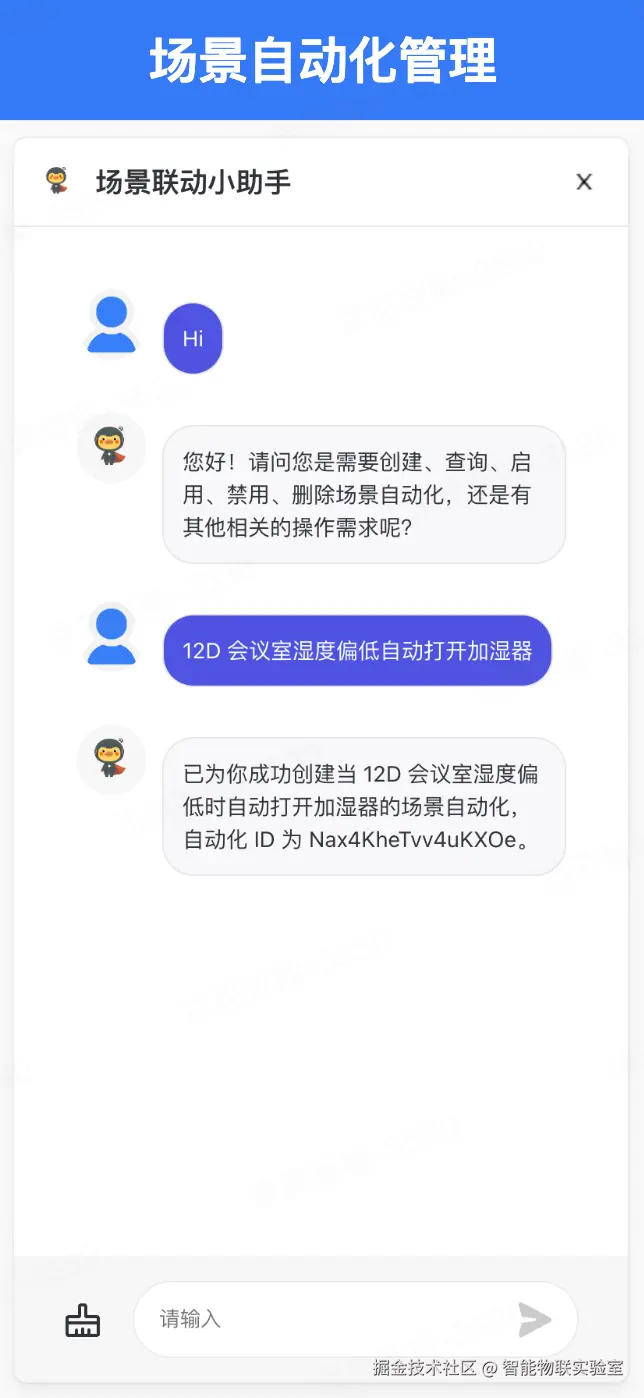Clear the chat with the broom icon
644x1398 pixels.
tap(83, 1321)
